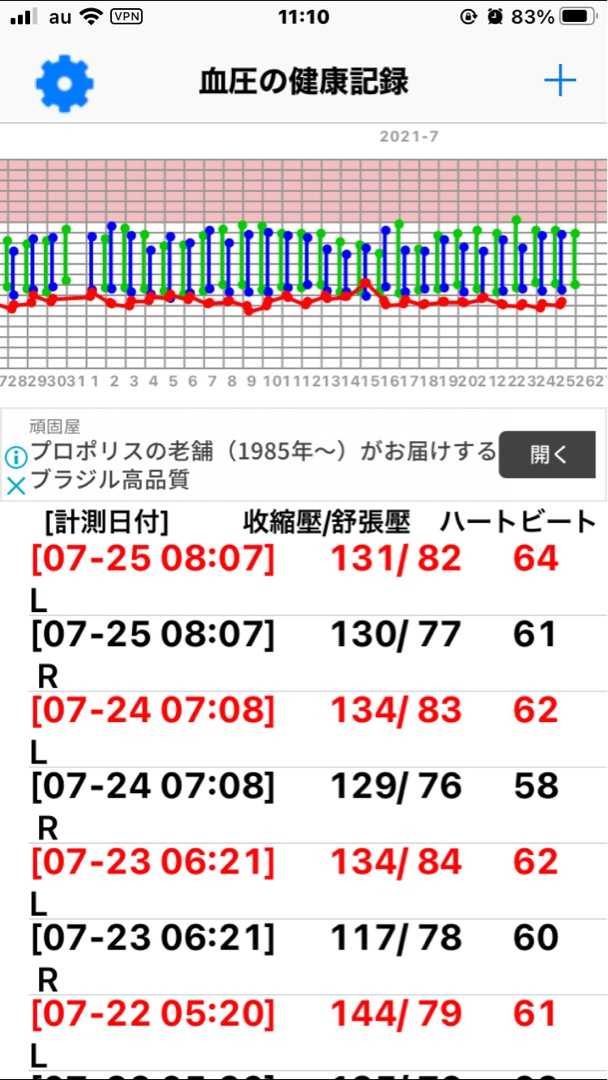Open the 07-25 08:07 record 130/77
Image resolution: width=608 pixels, height=1080 pixels.
[304, 654]
